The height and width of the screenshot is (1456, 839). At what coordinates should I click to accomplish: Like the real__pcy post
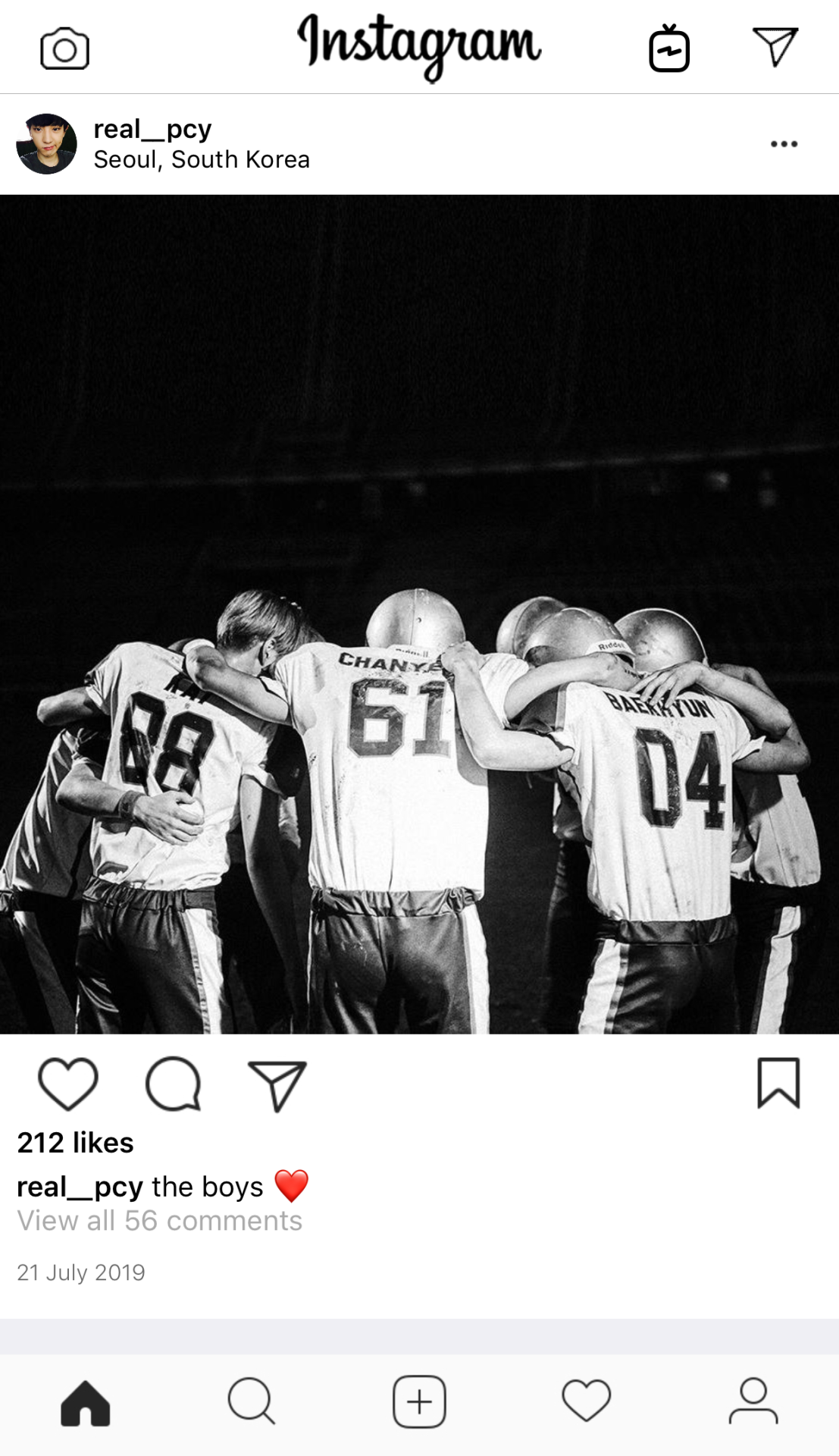(x=68, y=1084)
